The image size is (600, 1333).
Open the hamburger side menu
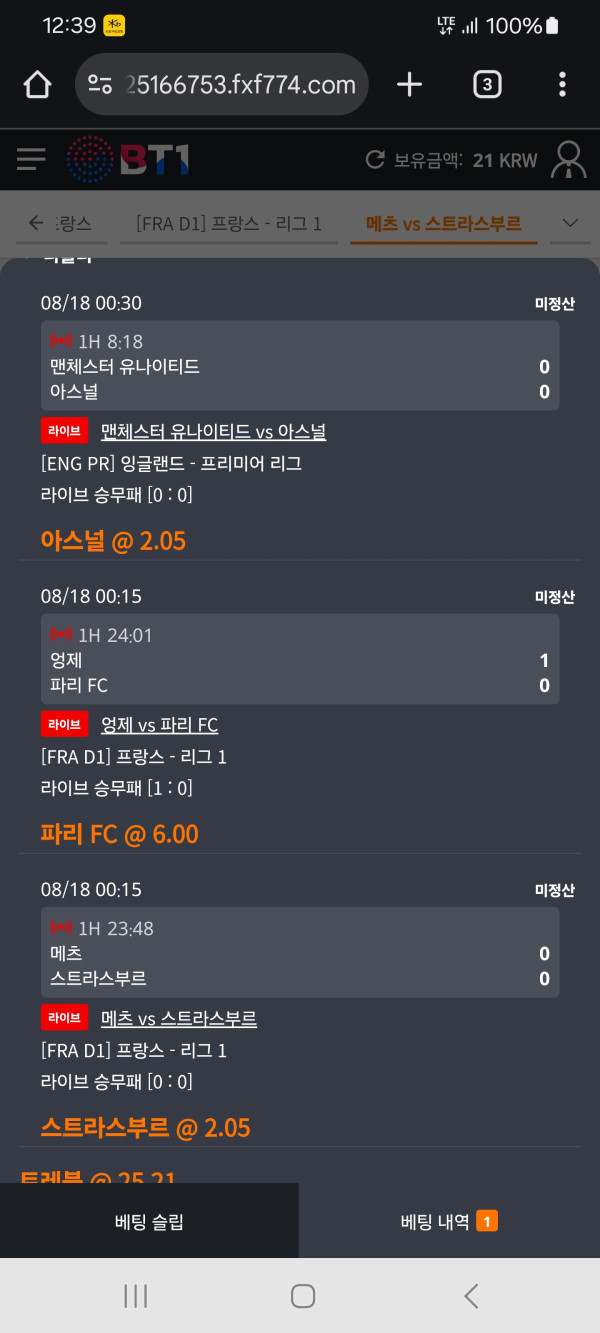pos(31,159)
